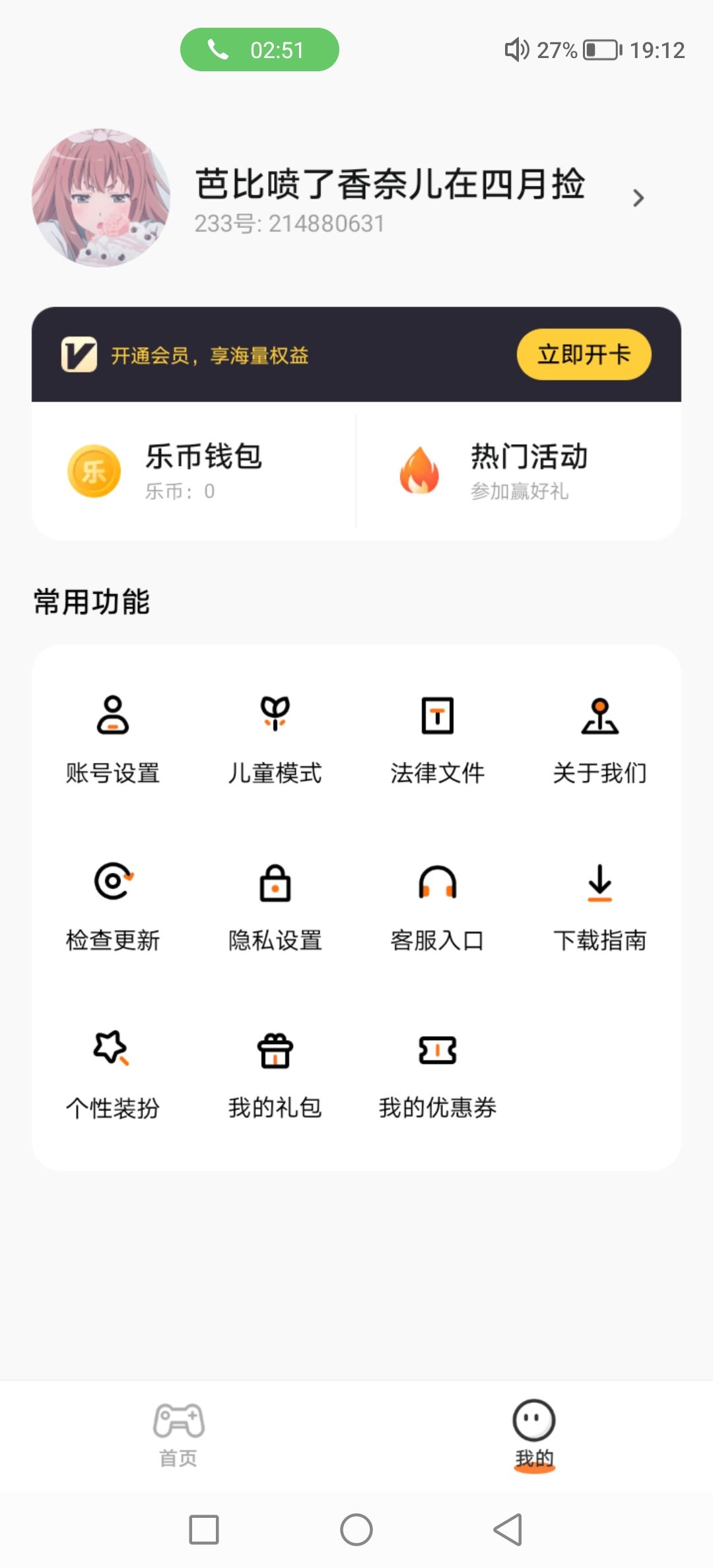The width and height of the screenshot is (713, 1568).
Task: Tap the profile avatar picture
Action: [x=101, y=198]
